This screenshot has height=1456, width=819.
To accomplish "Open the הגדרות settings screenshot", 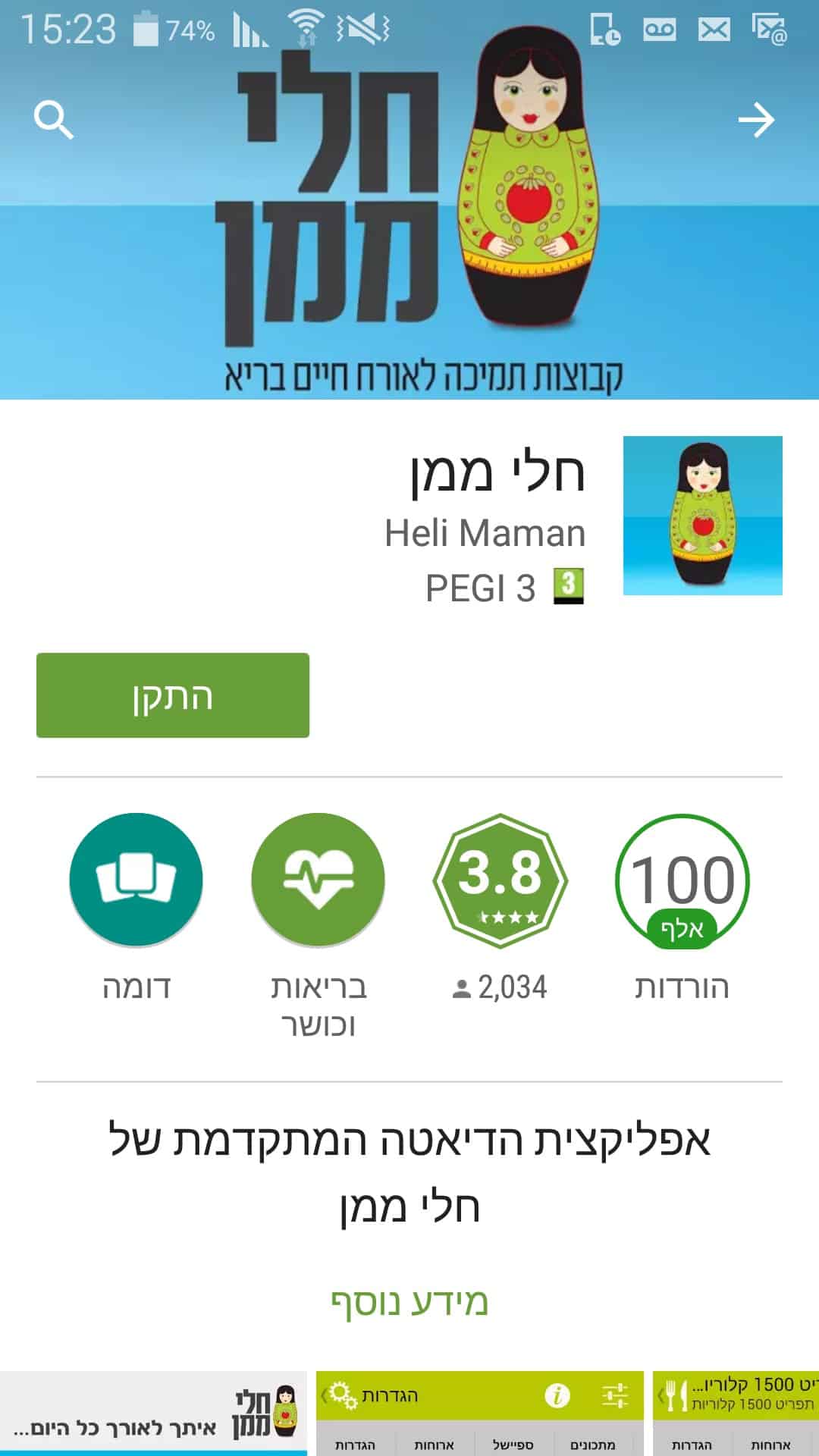I will pos(479,1414).
